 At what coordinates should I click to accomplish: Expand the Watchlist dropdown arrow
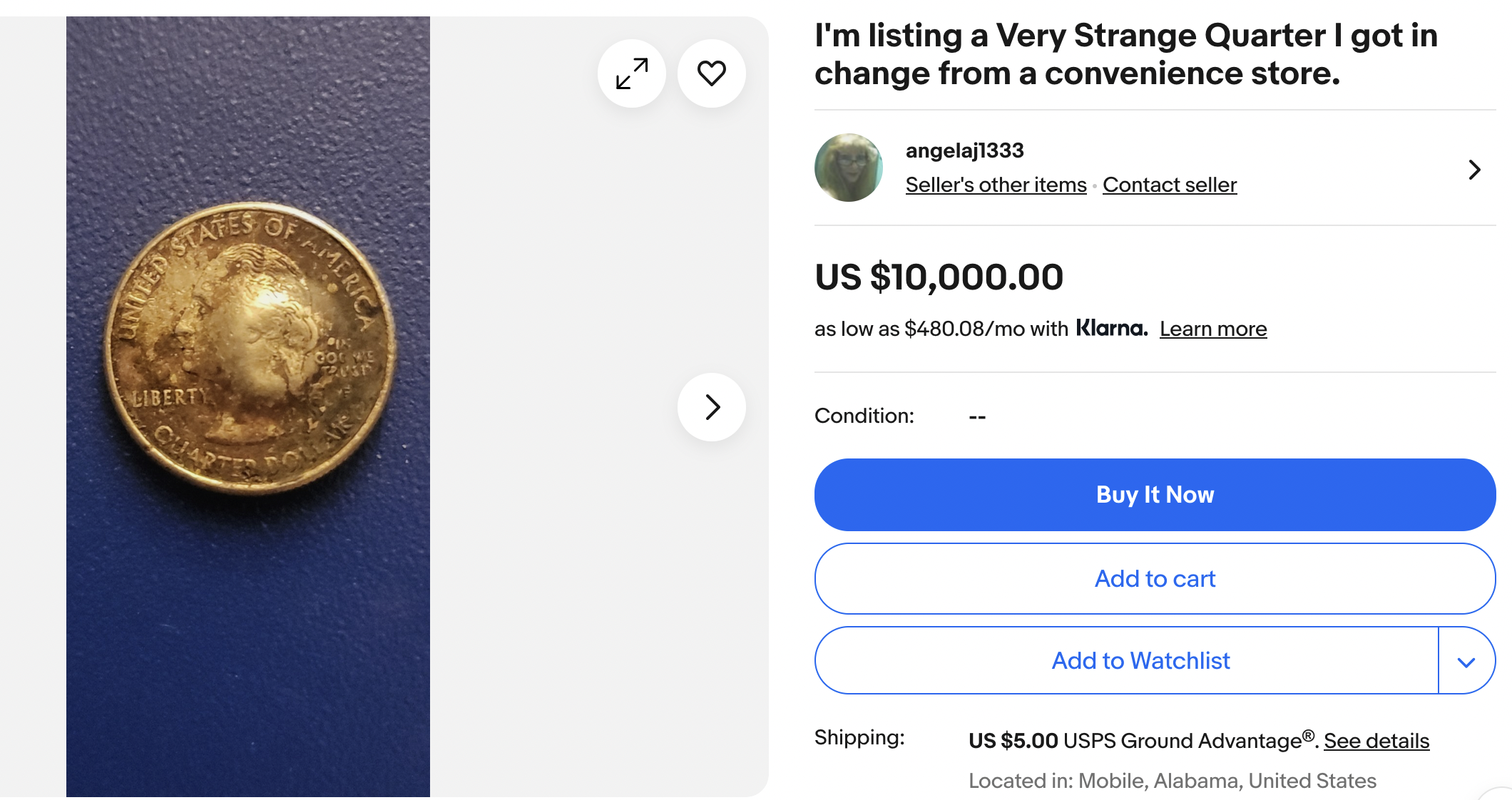(1466, 662)
